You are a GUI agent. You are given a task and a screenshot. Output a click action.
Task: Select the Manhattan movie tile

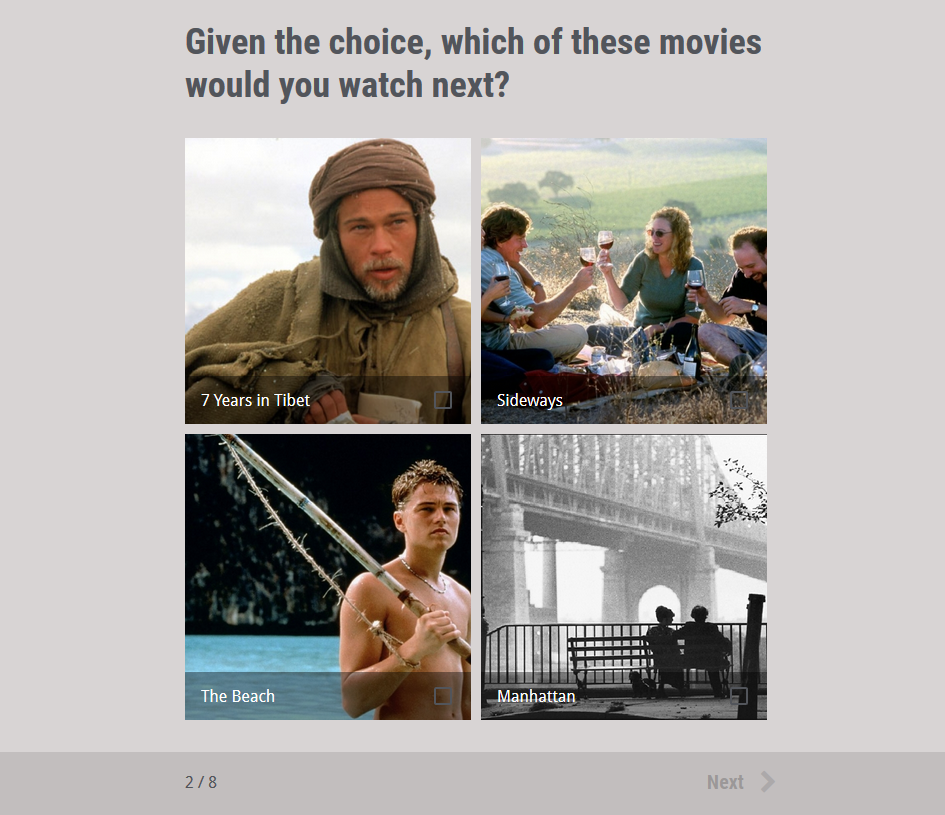point(624,577)
